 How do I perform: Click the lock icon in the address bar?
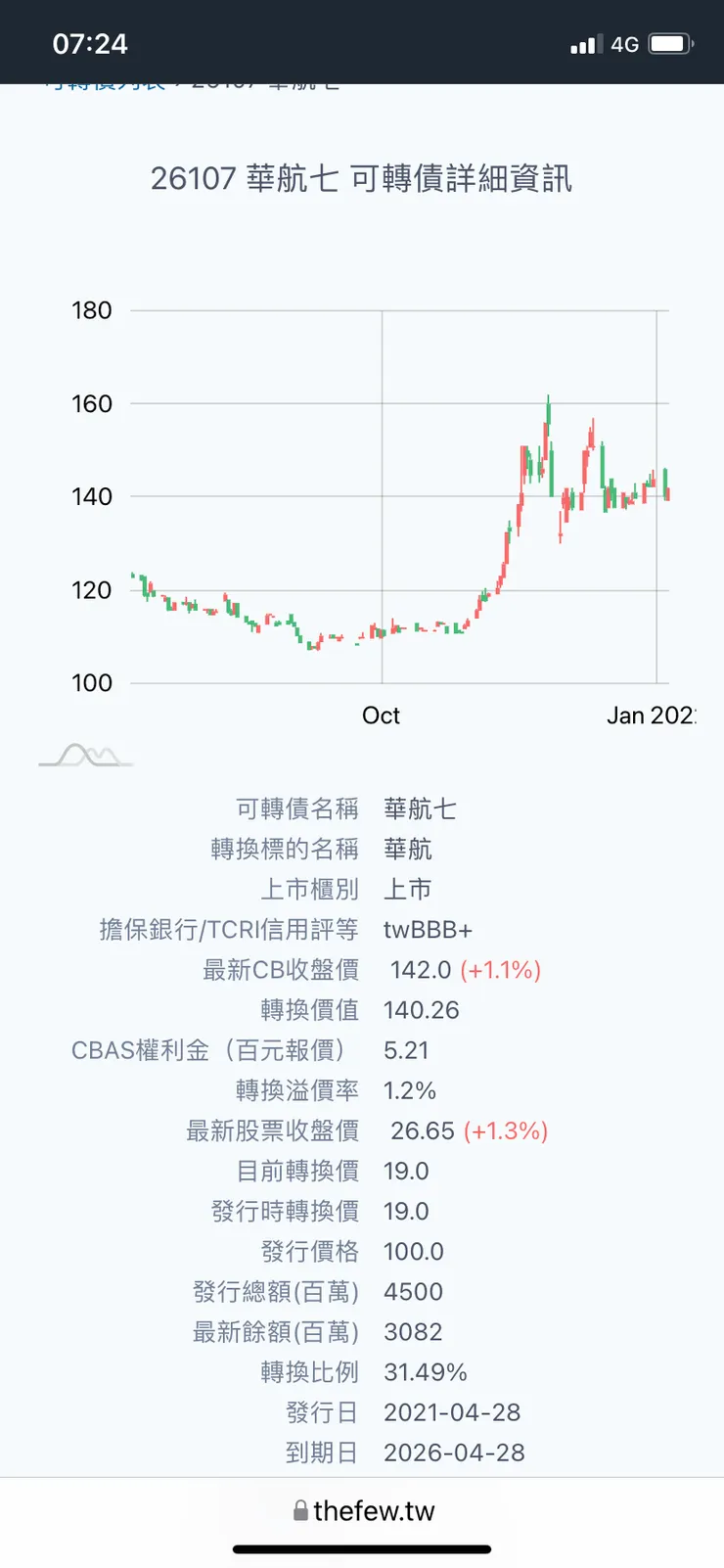(300, 1509)
